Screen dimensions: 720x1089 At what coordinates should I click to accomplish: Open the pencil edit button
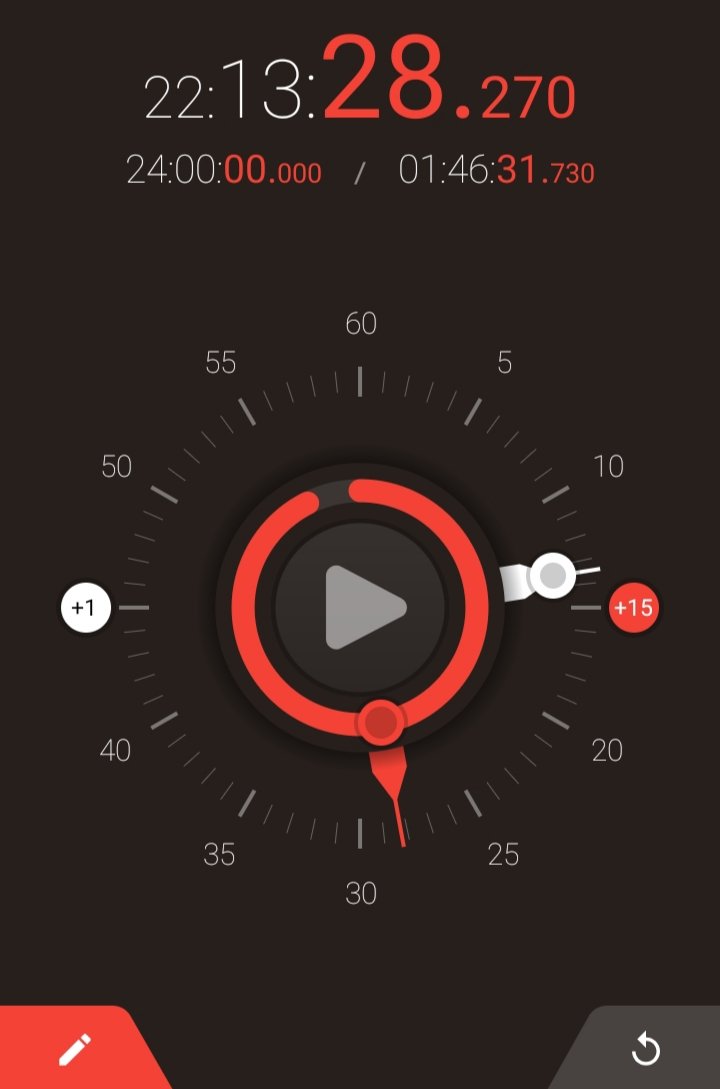pyautogui.click(x=74, y=1049)
